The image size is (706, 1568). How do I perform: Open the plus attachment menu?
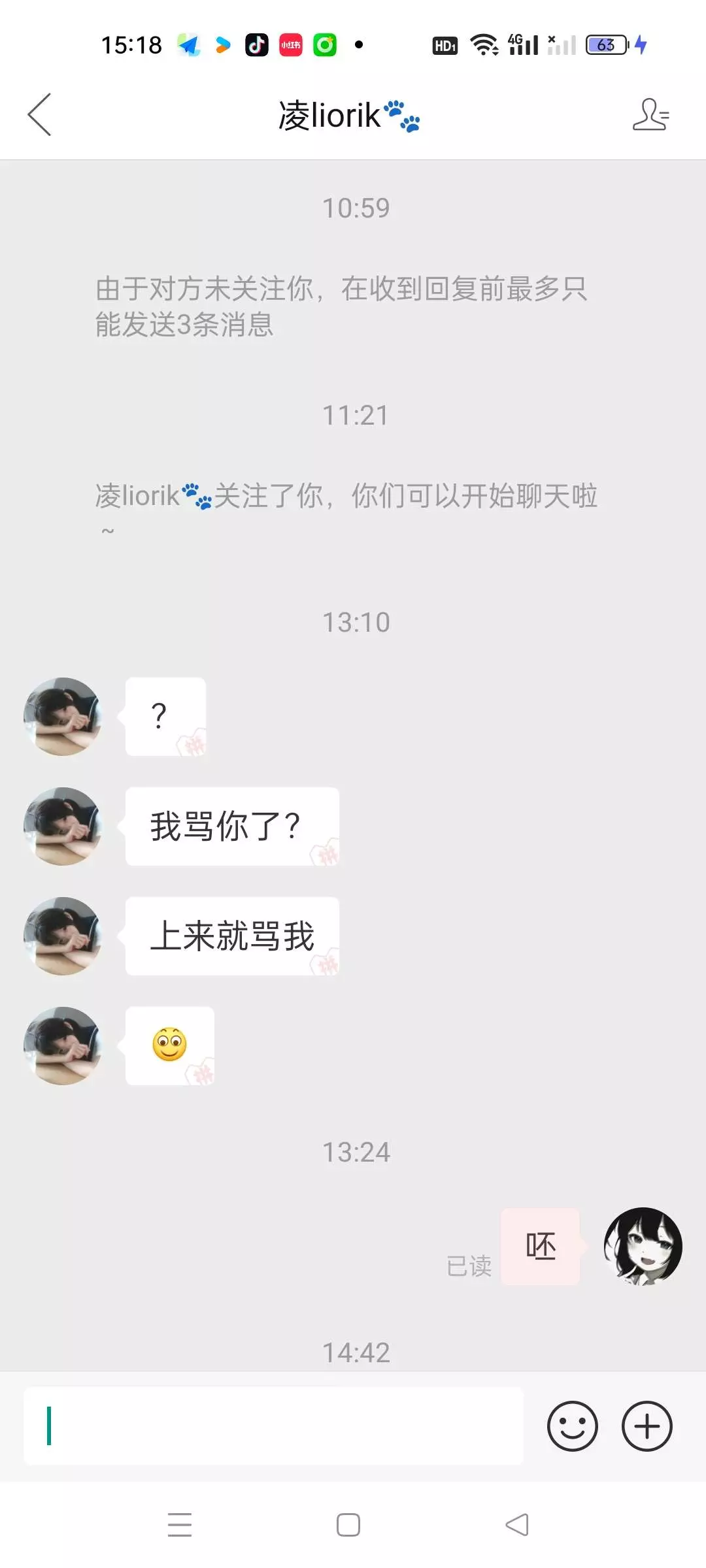(647, 1426)
